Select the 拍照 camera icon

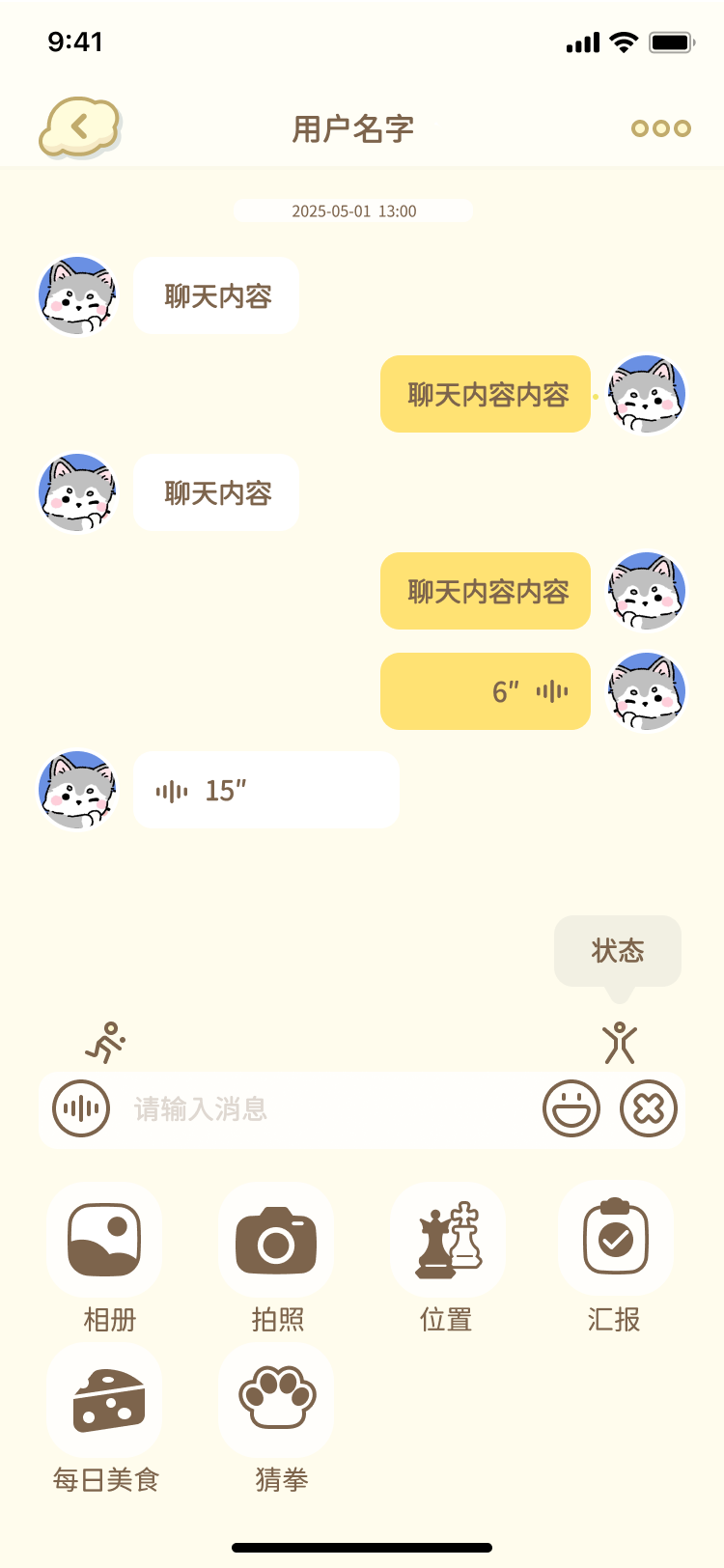276,1239
